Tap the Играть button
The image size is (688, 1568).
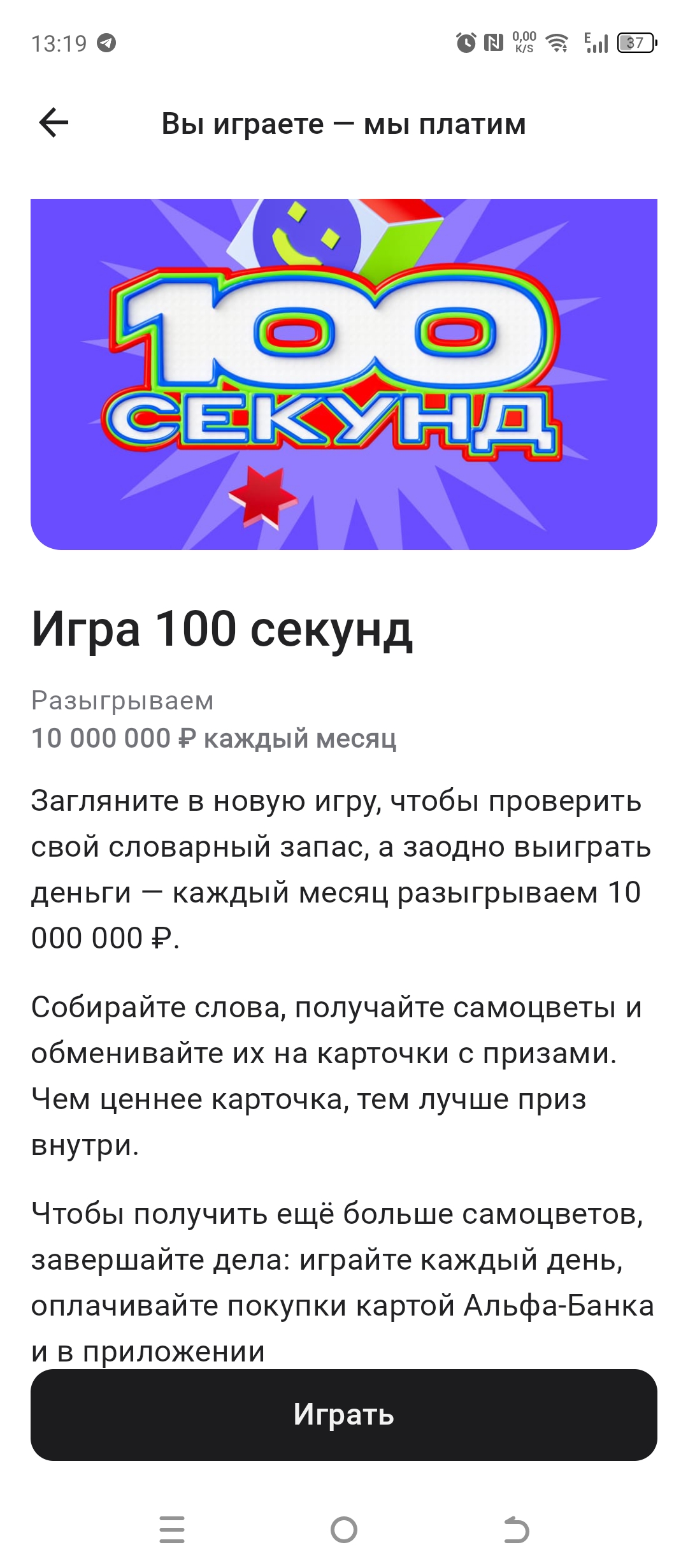(x=344, y=1414)
